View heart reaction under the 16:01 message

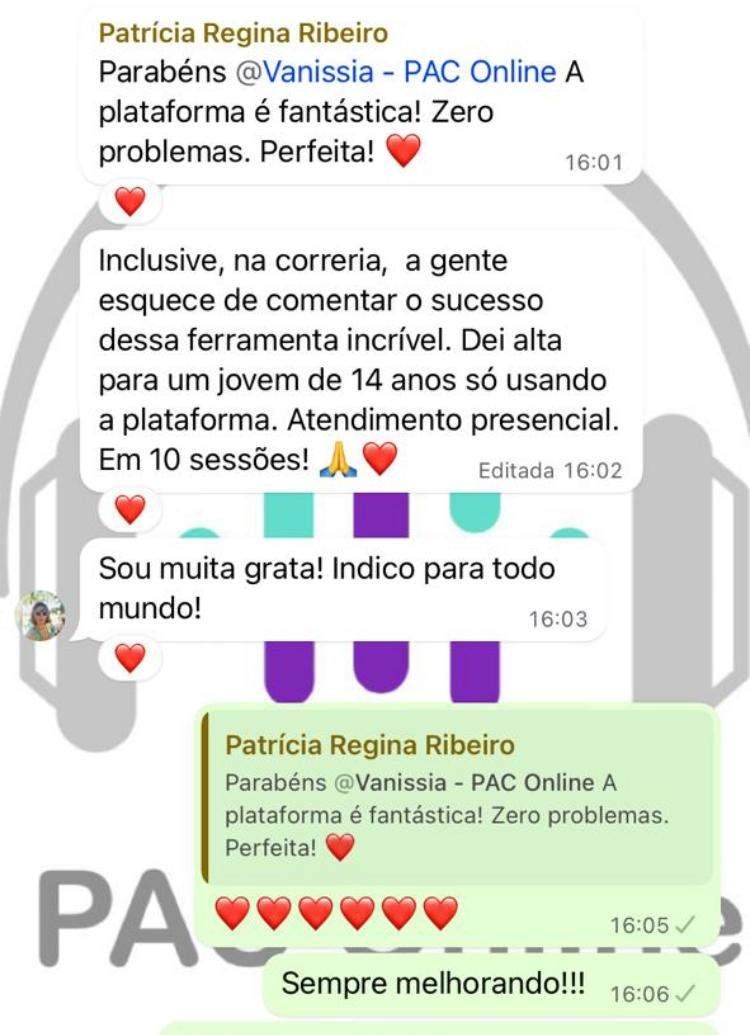[130, 202]
